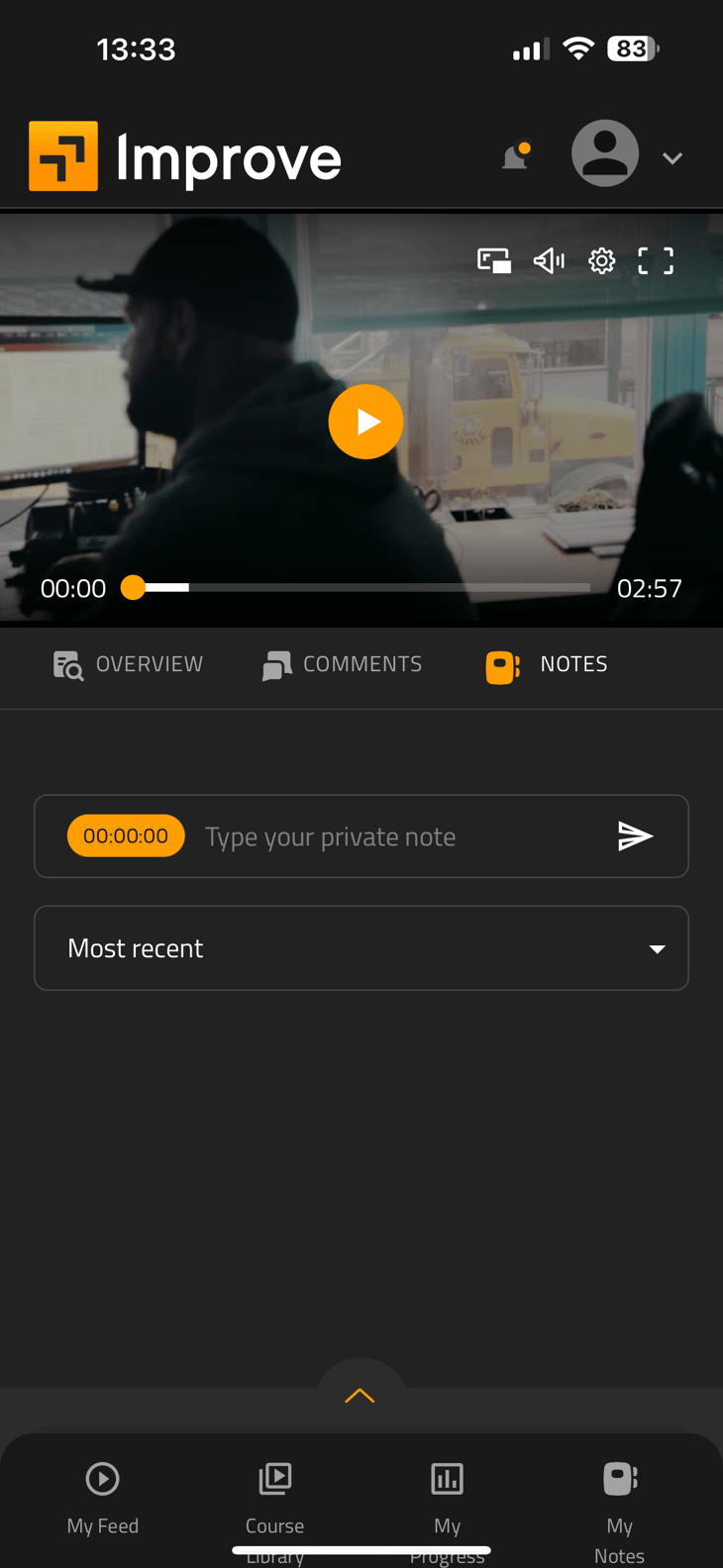Open the notifications bell
The image size is (723, 1568).
coord(516,156)
